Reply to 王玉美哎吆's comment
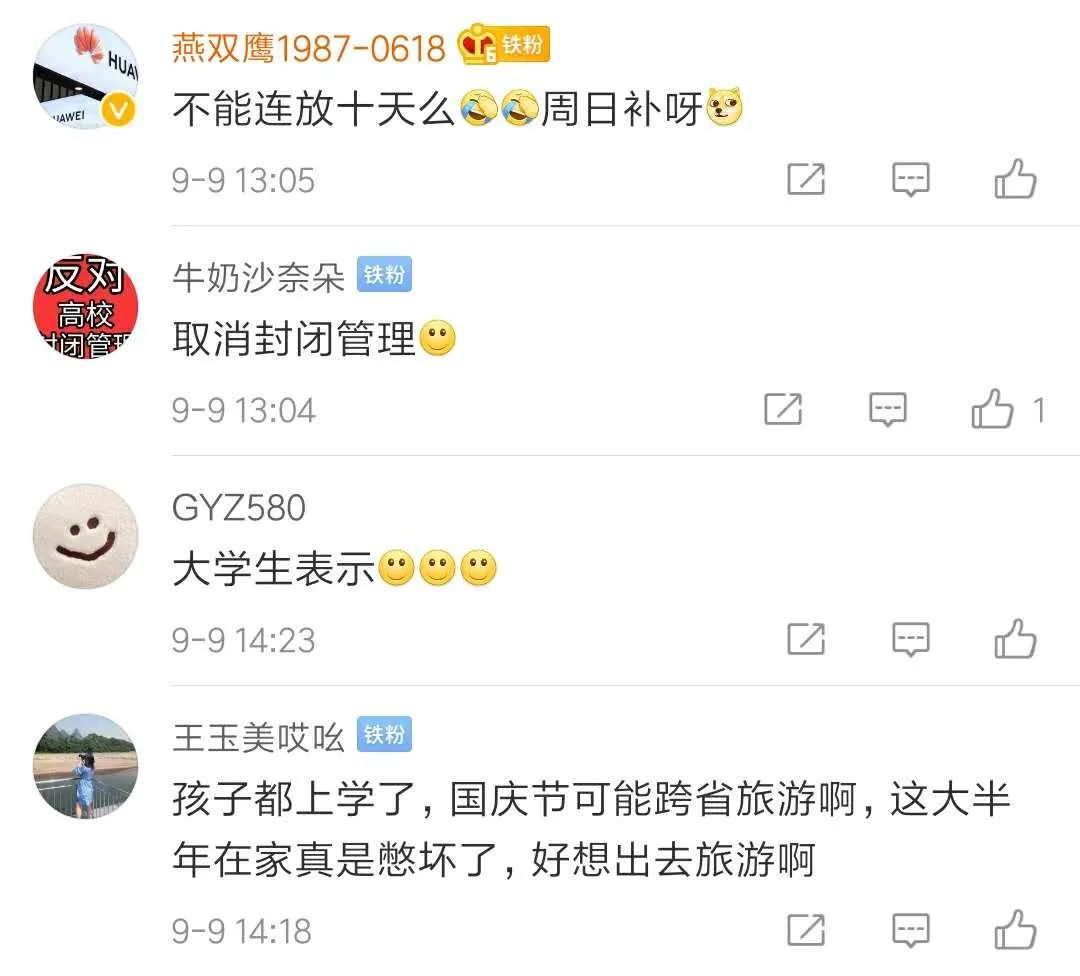The image size is (1080, 976). point(910,930)
